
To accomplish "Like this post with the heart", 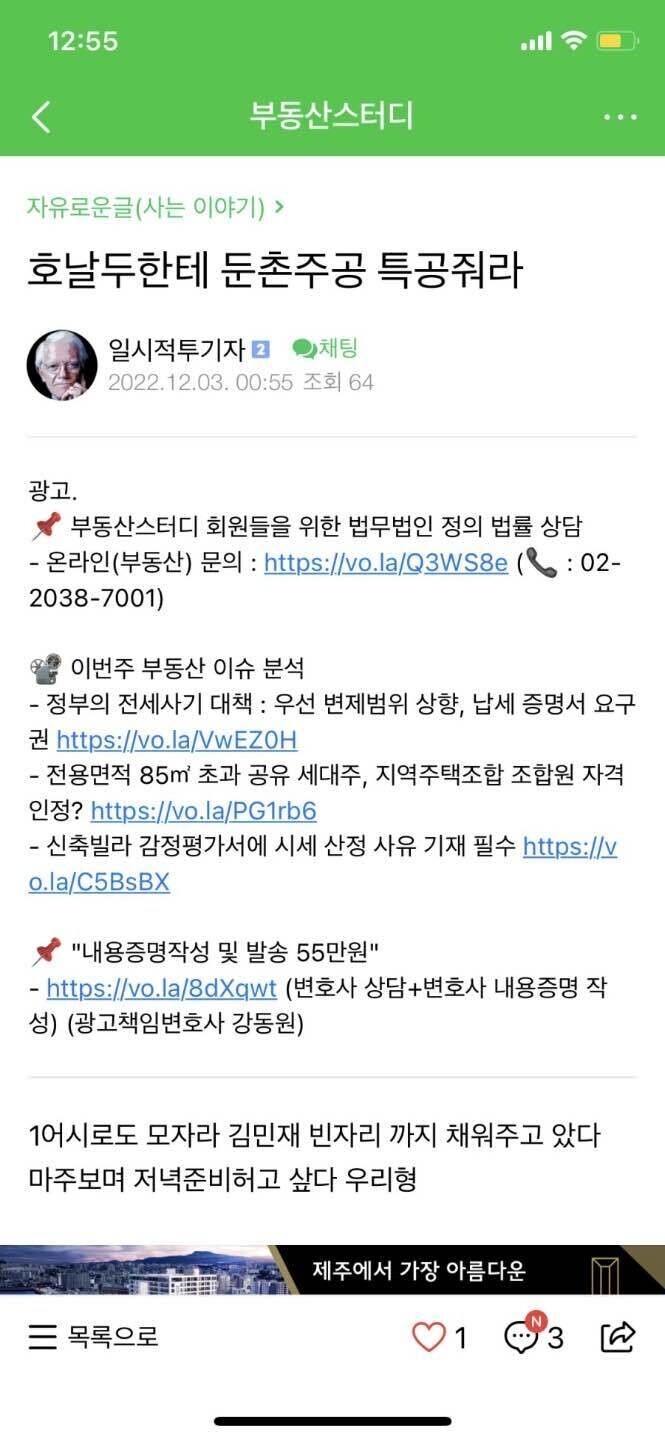I will pos(429,1337).
